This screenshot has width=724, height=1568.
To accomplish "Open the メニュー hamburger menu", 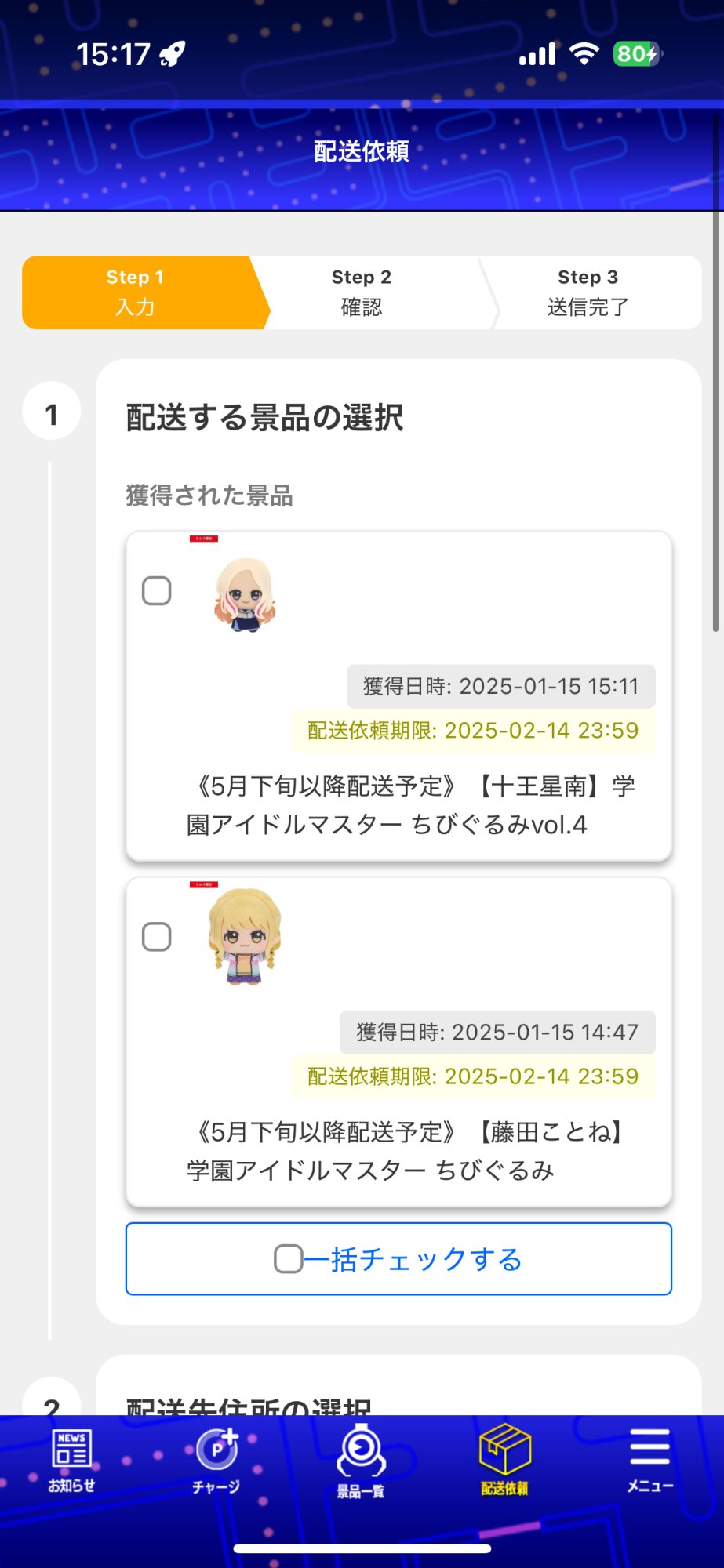I will pos(649,1460).
